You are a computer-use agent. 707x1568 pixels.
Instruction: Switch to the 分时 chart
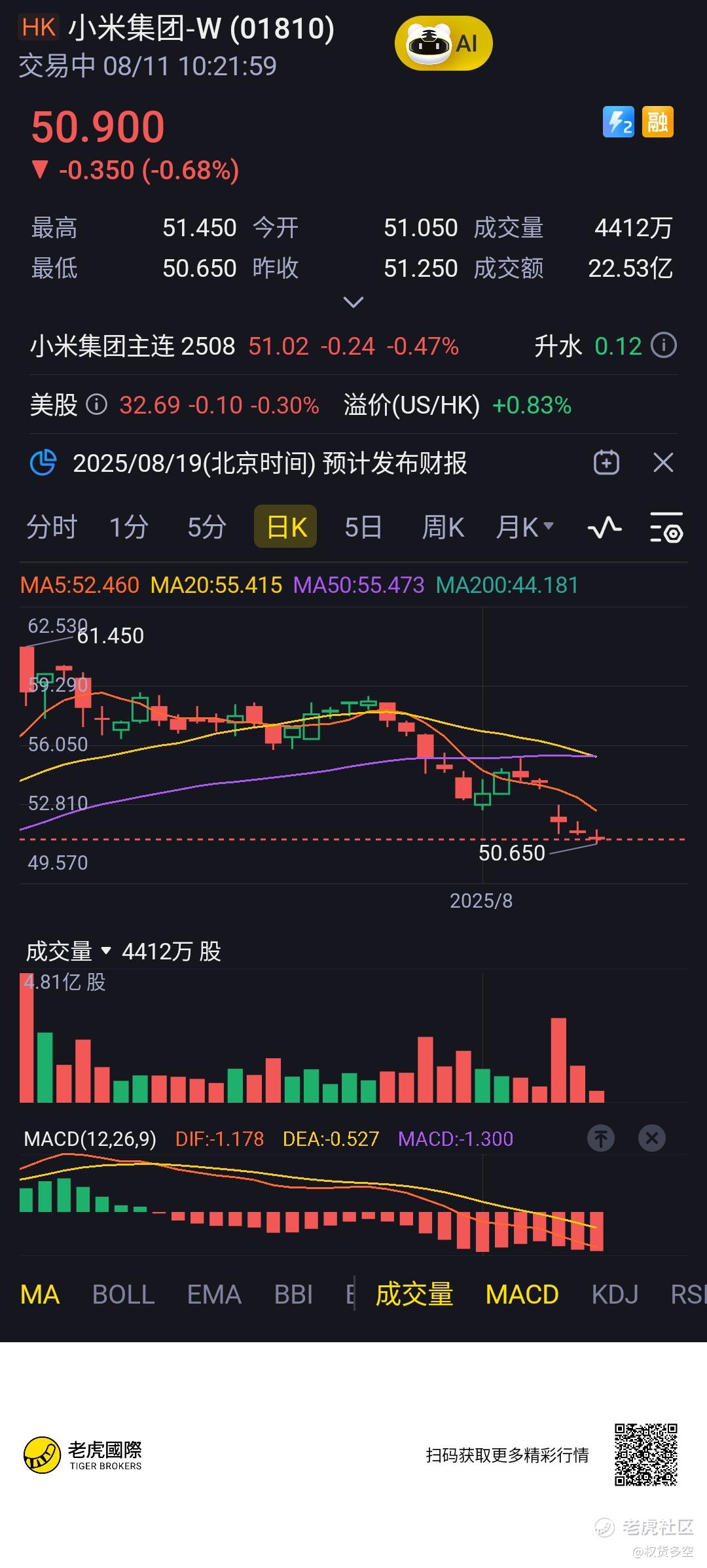(x=52, y=527)
